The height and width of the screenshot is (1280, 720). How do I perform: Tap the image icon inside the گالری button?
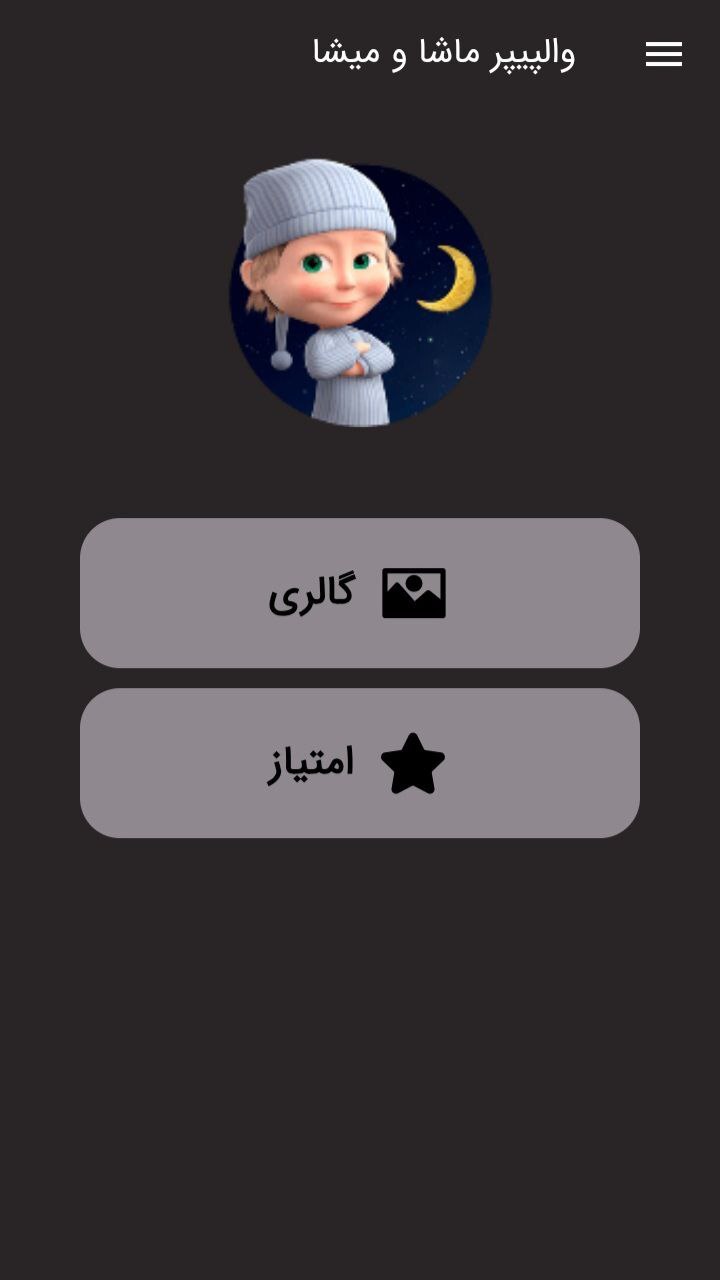tap(414, 592)
